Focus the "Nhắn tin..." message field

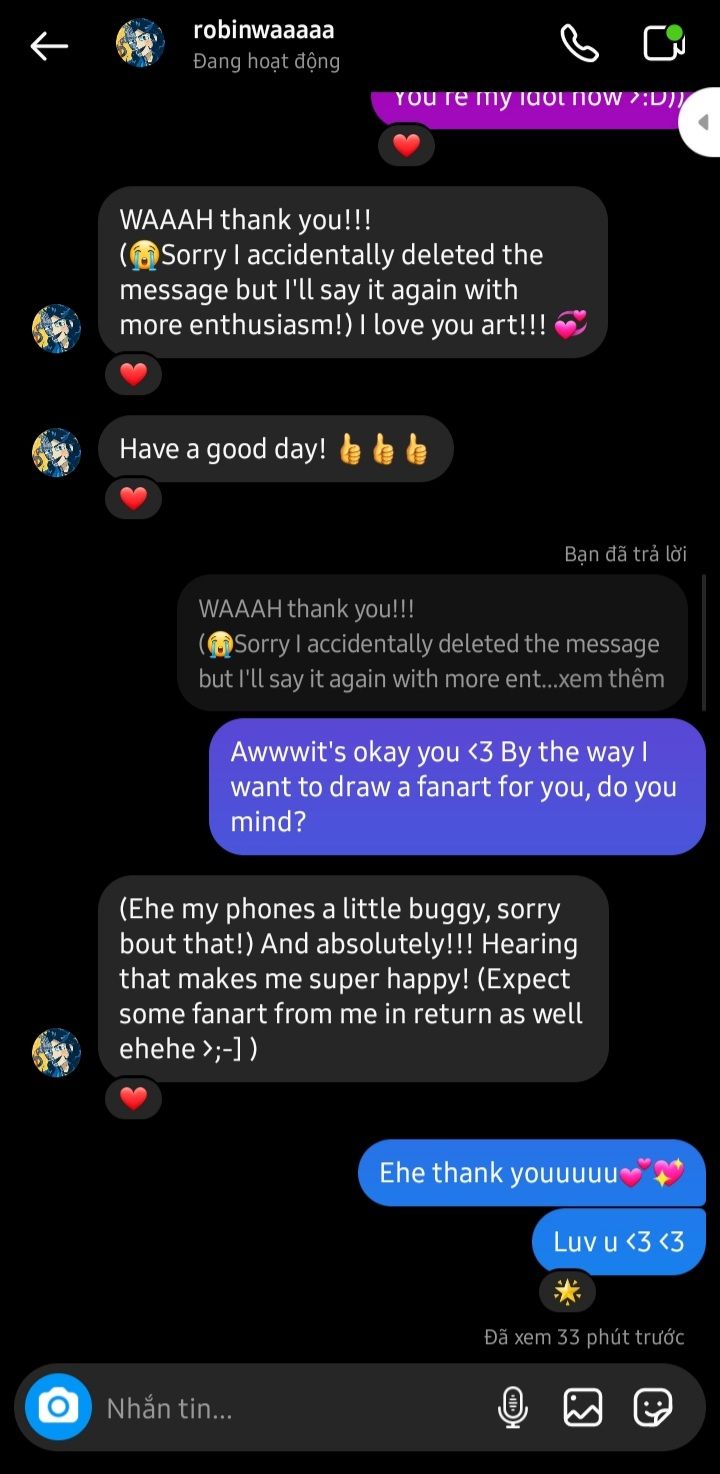[290, 1408]
